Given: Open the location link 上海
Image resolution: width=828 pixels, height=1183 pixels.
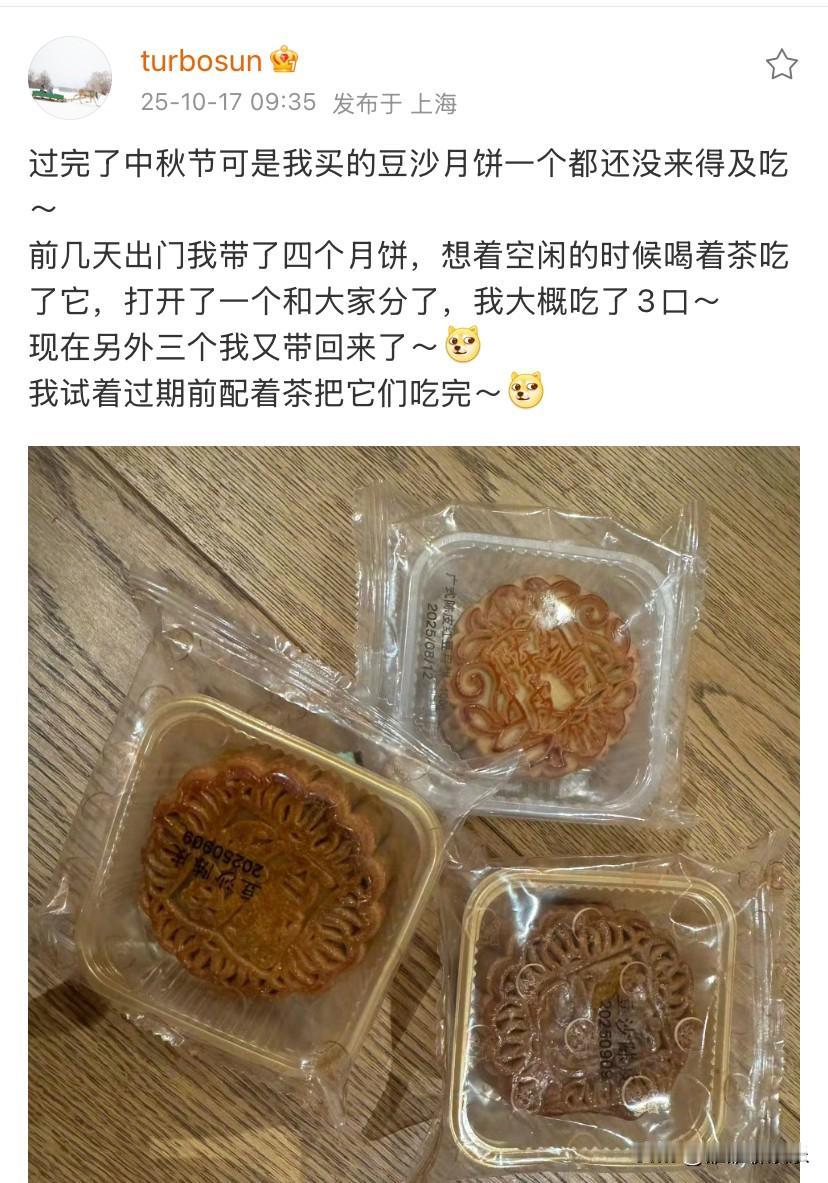Looking at the screenshot, I should tap(437, 101).
